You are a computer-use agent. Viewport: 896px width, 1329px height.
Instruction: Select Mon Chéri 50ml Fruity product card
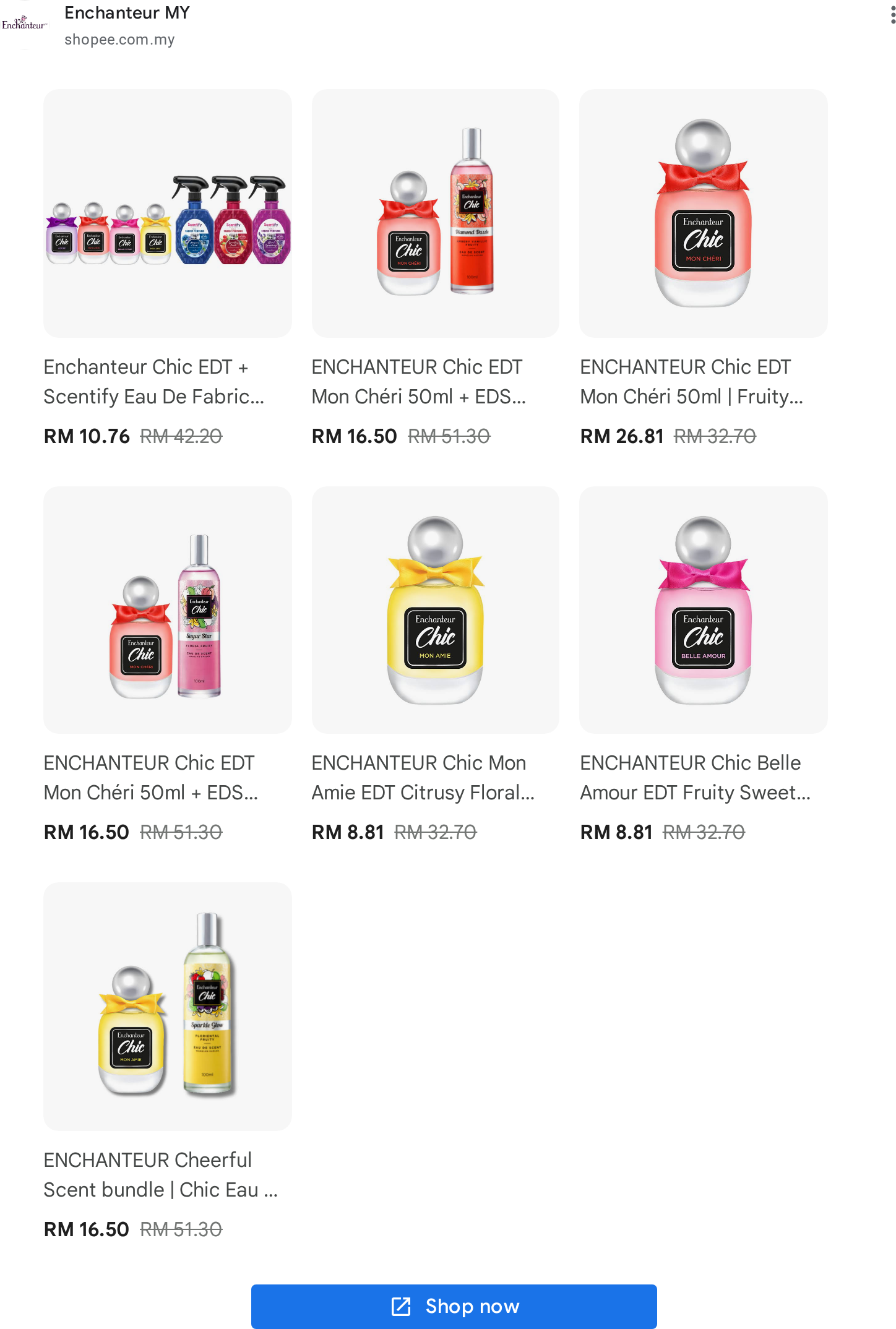coord(703,269)
